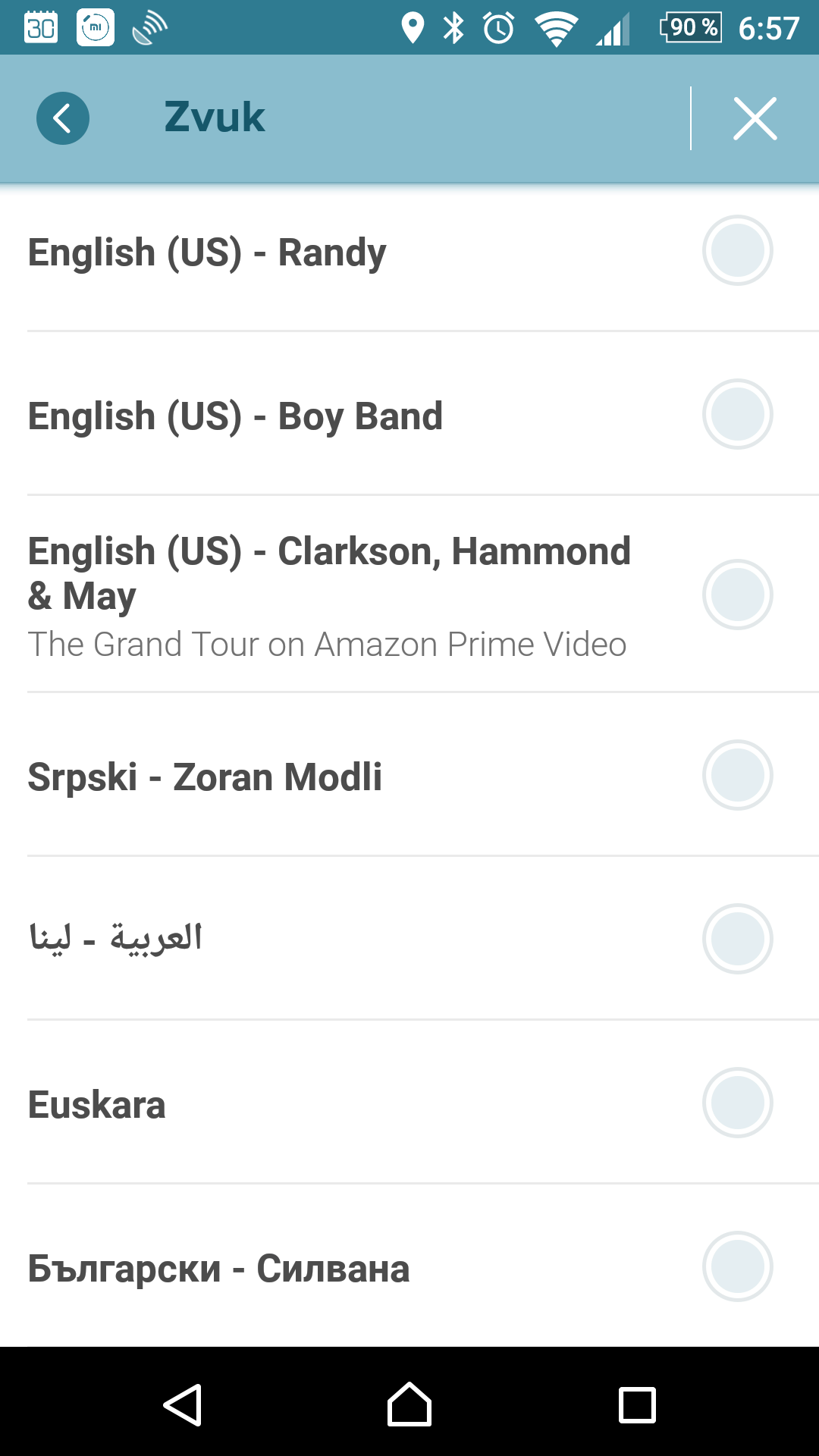Close the Zvuk settings with X
This screenshot has width=819, height=1456.
[755, 118]
